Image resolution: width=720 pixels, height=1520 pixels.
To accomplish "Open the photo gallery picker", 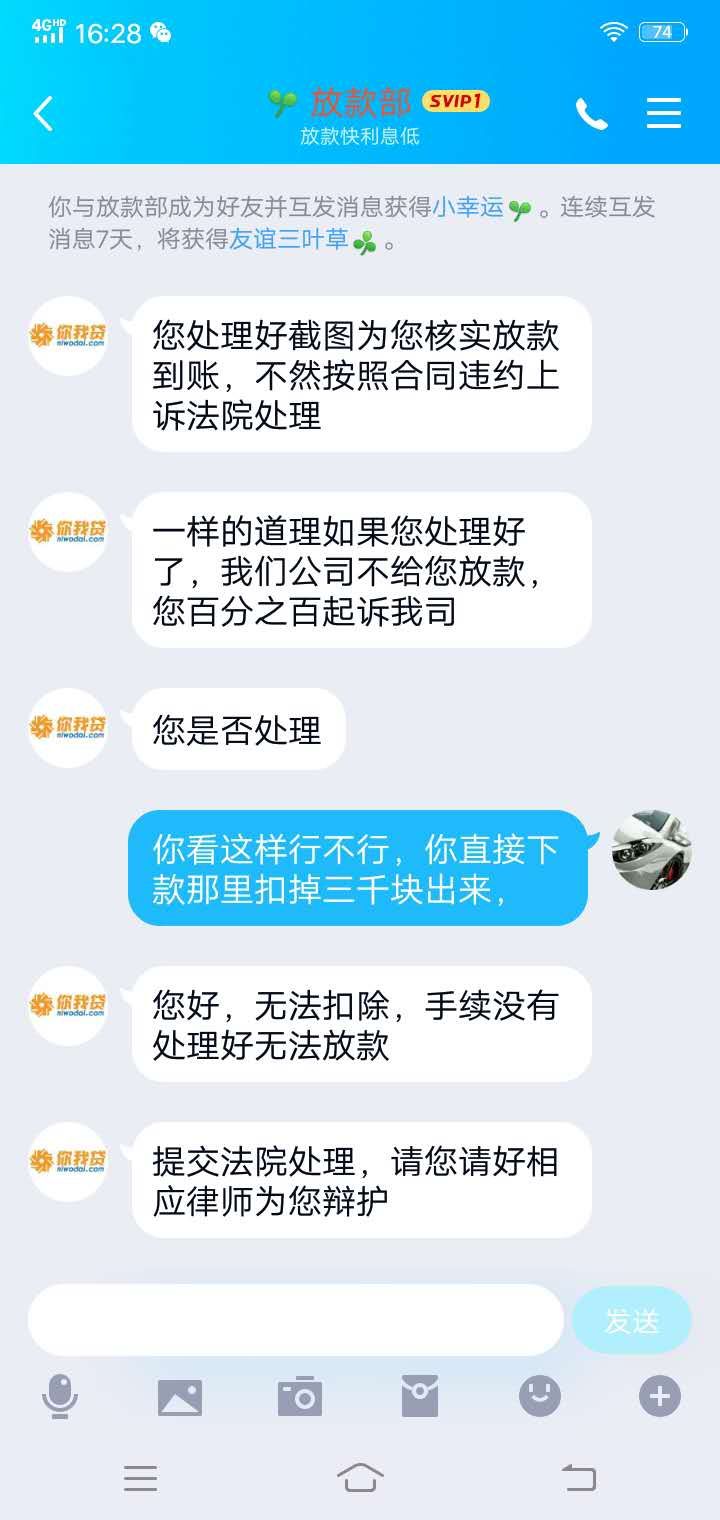I will point(180,1396).
